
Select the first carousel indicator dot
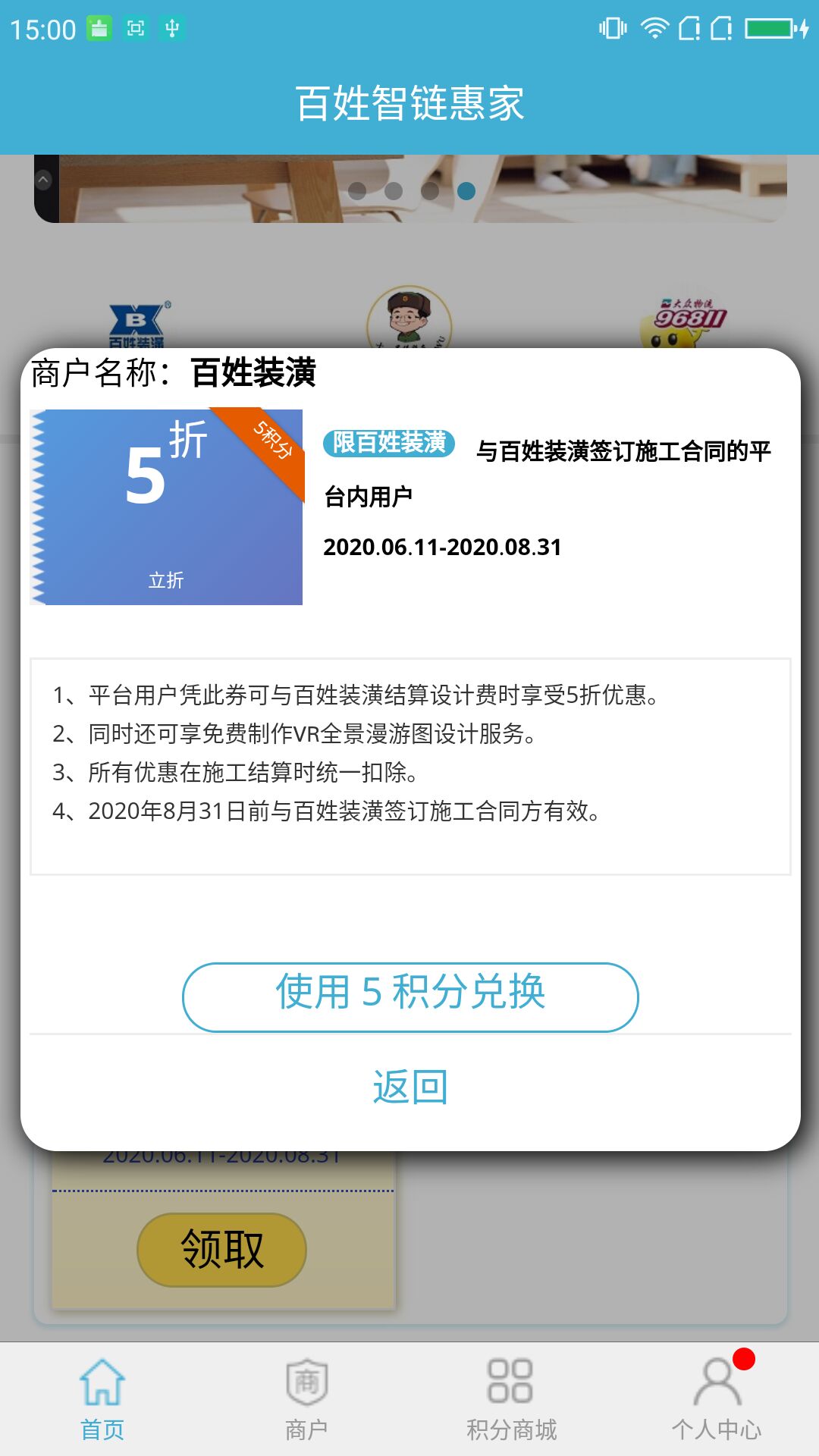pos(356,191)
